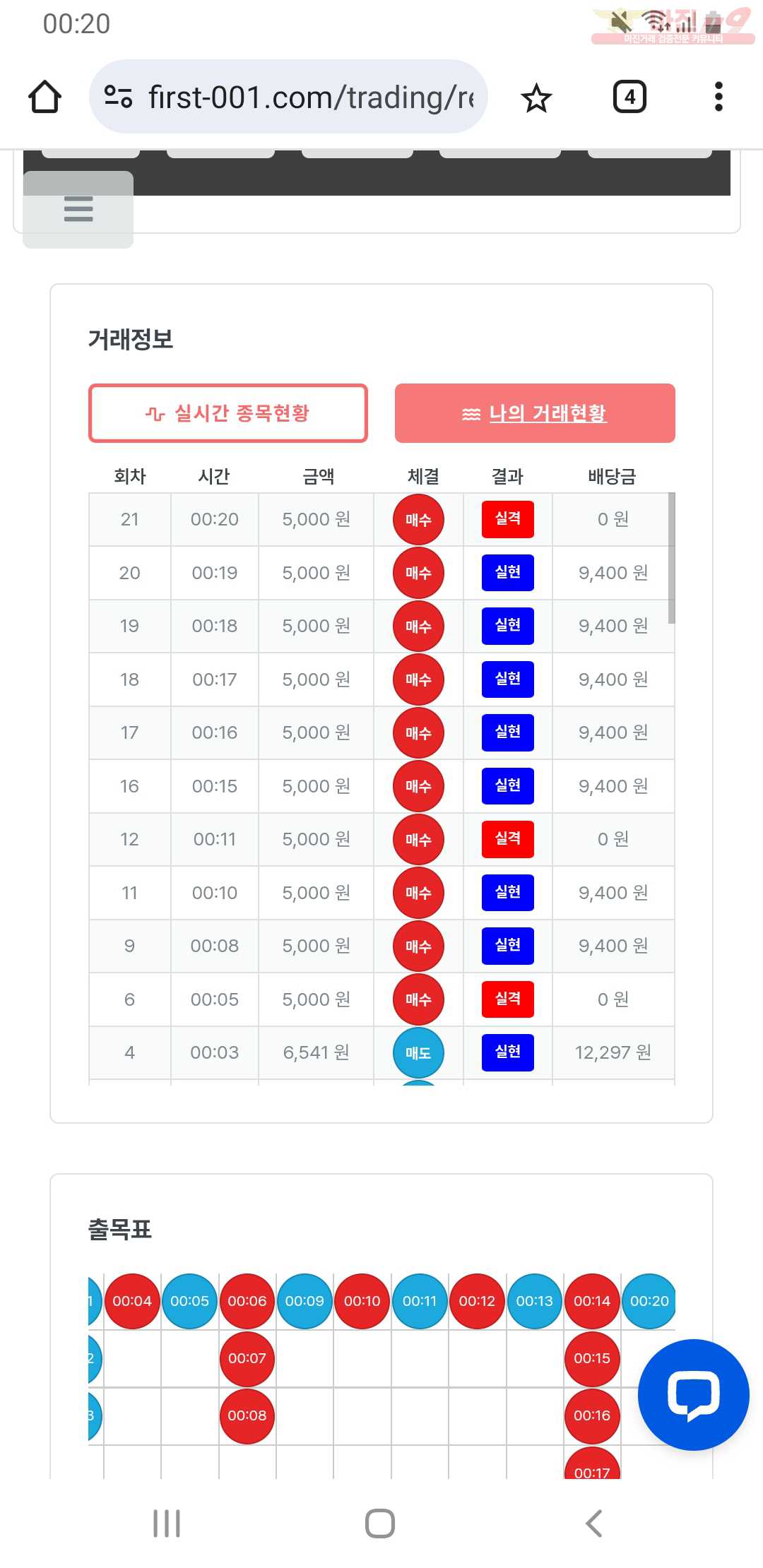Open the live chat support bubble
763x1568 pixels.
pos(693,1395)
